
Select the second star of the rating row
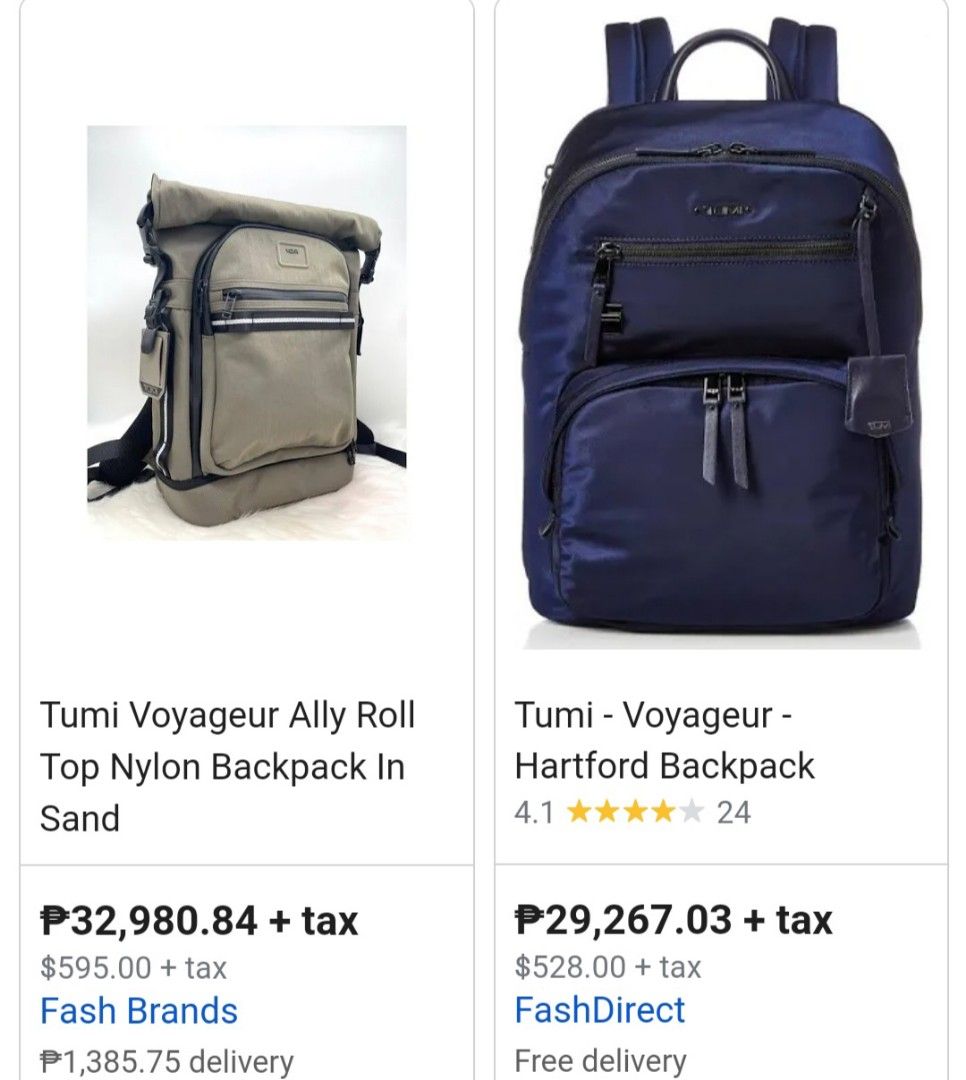tap(608, 812)
